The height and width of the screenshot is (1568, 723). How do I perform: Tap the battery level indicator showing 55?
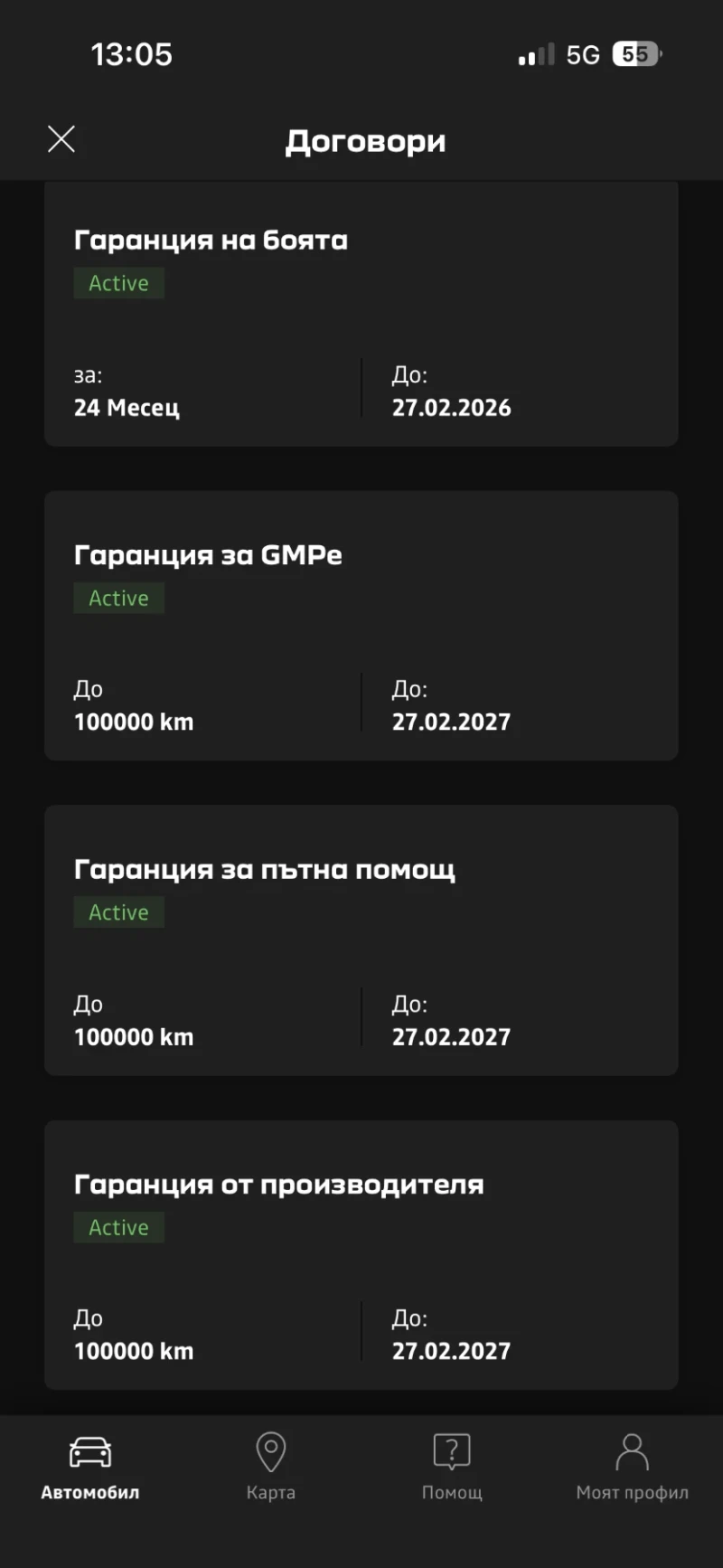click(636, 54)
